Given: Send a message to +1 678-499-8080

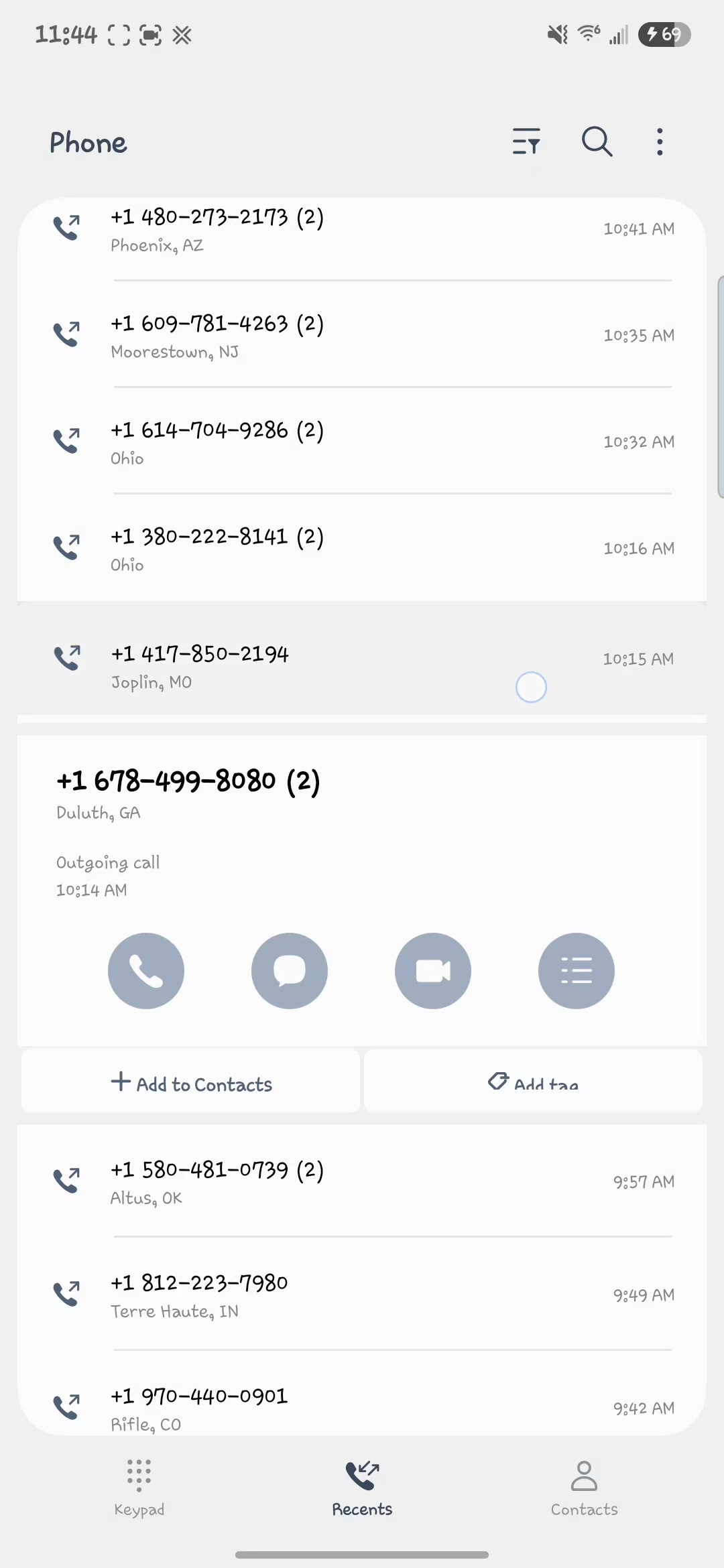Looking at the screenshot, I should click(290, 970).
